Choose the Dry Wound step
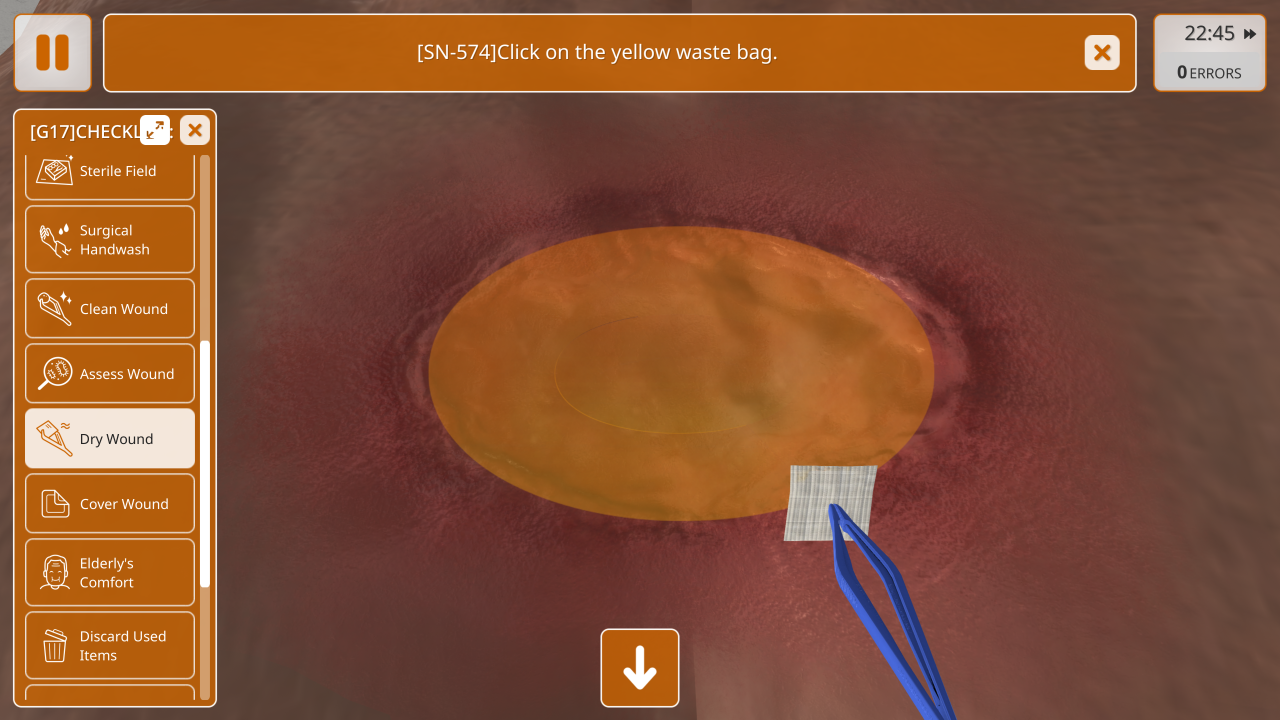Screen dimensions: 1280x720 pos(110,439)
